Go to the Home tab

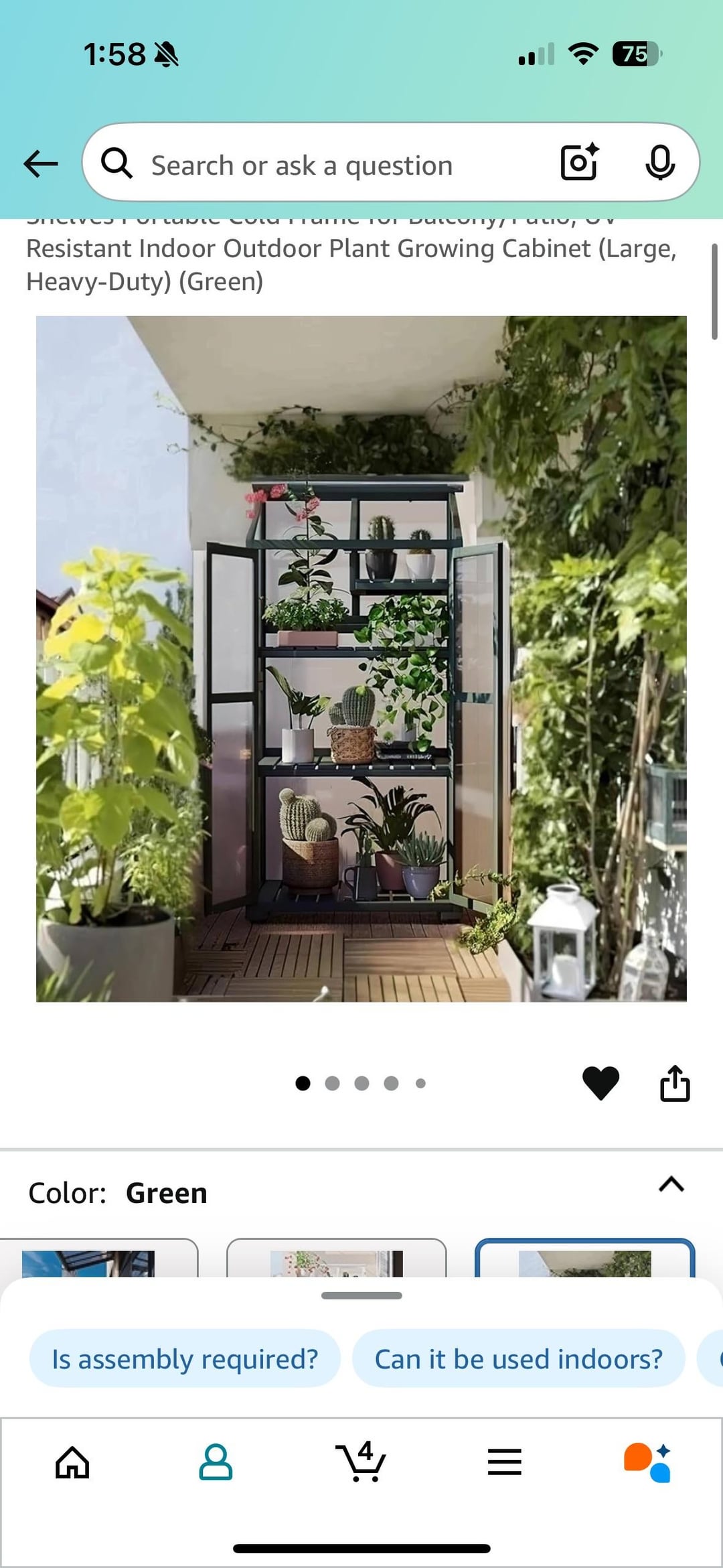(x=72, y=1462)
